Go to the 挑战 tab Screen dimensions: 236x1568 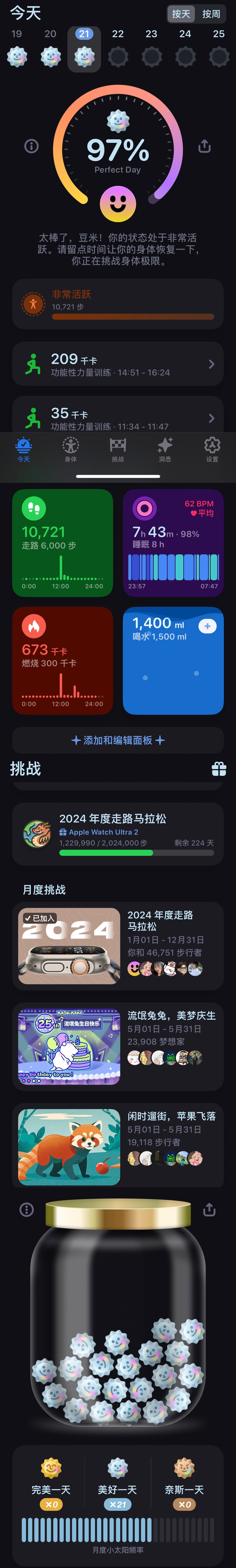point(118,449)
